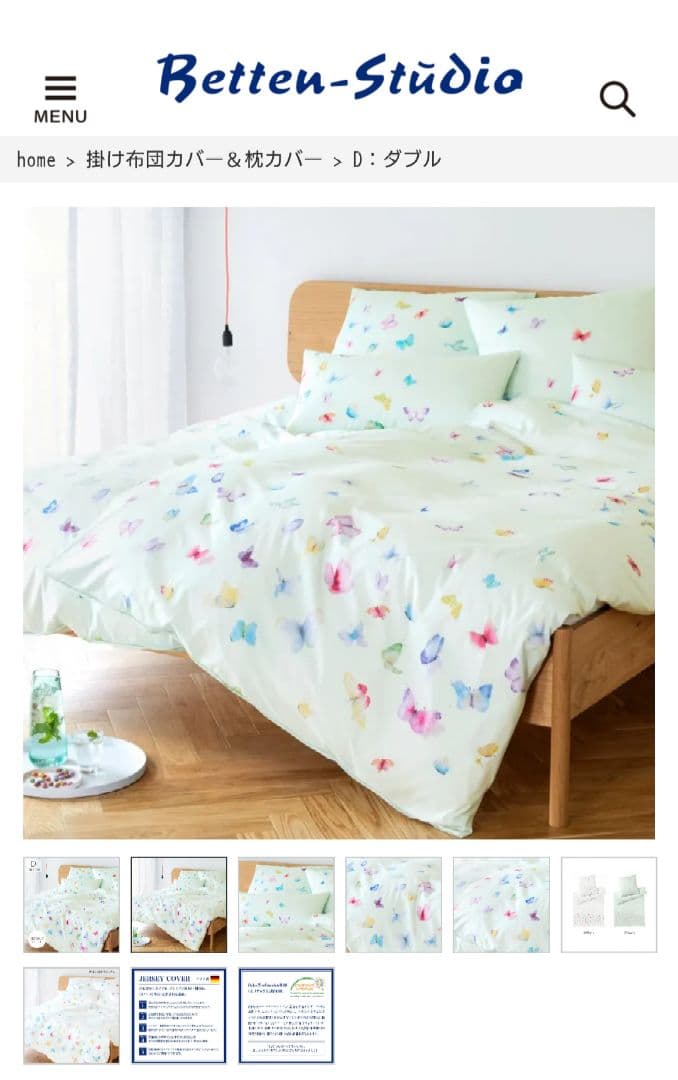The height and width of the screenshot is (1080, 678).
Task: Open the D：ダブル breadcrumb link
Action: [396, 160]
